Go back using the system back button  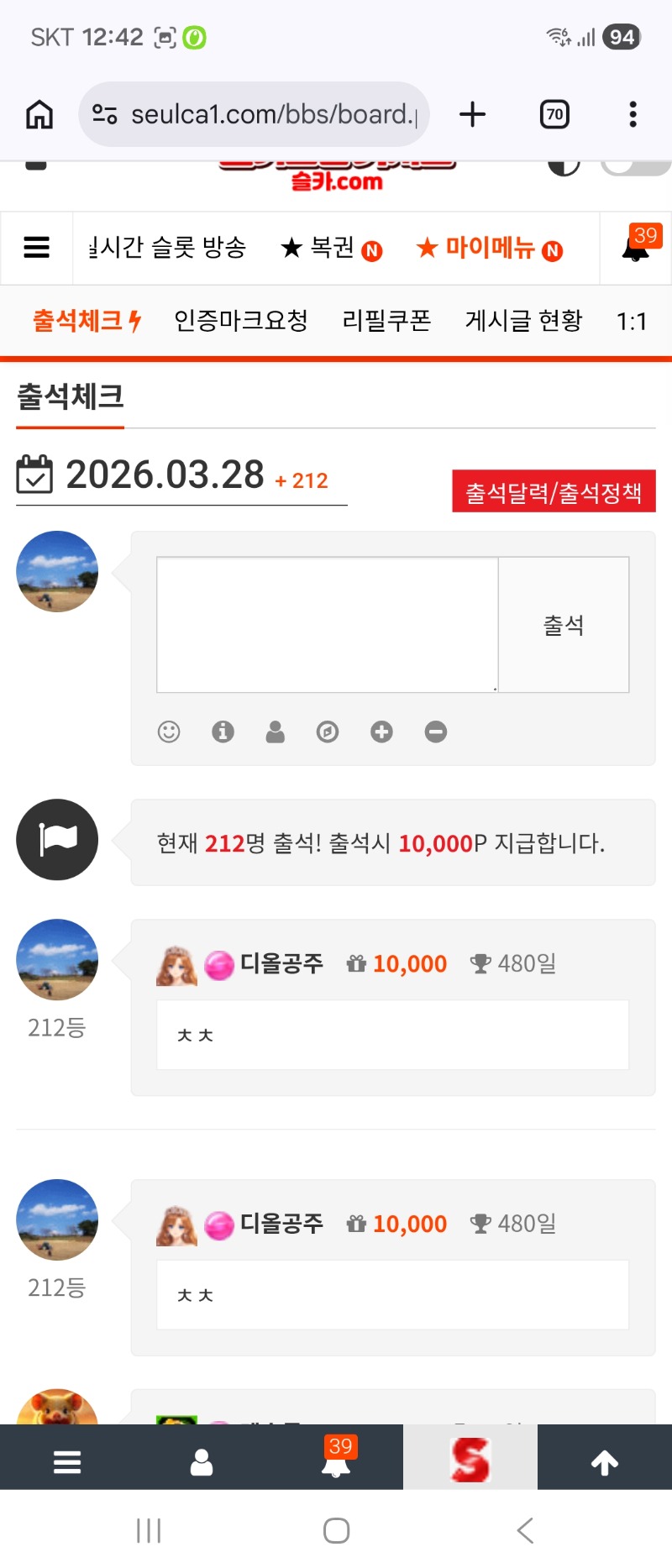(525, 1530)
